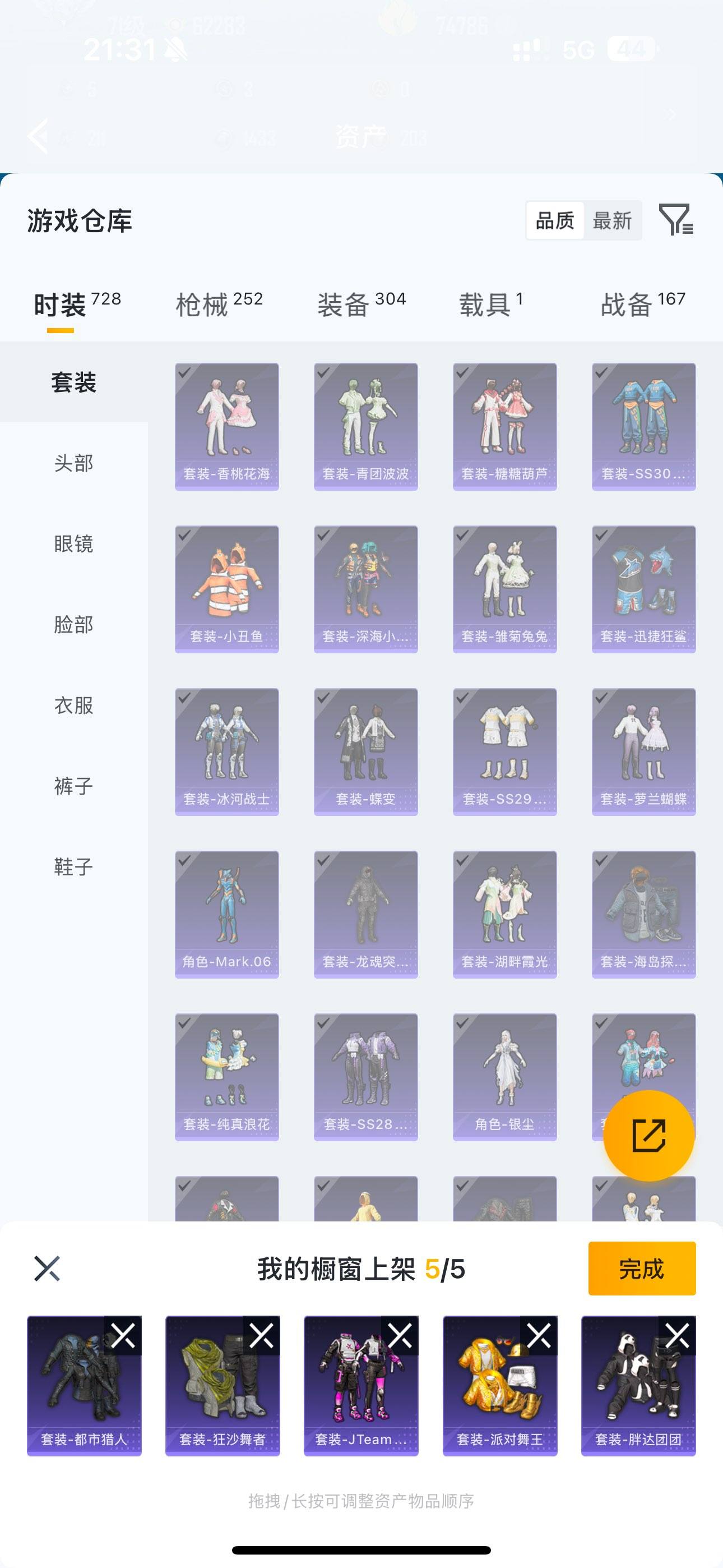Tap 完成 to finish showcase
The height and width of the screenshot is (1568, 723).
[x=641, y=1269]
